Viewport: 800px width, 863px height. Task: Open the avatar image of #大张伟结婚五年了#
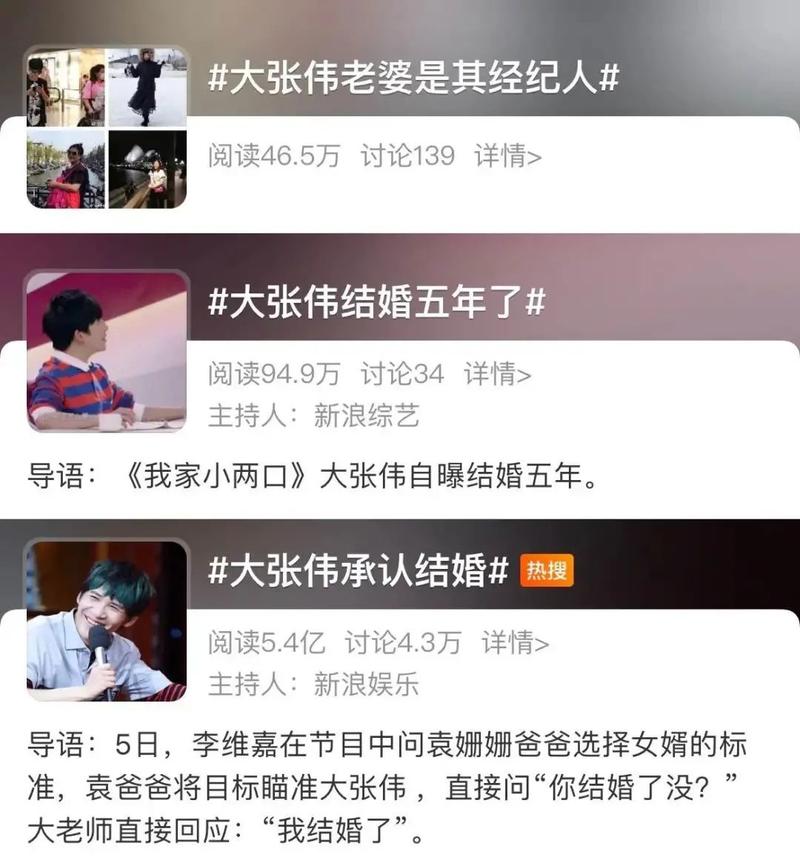pyautogui.click(x=107, y=352)
